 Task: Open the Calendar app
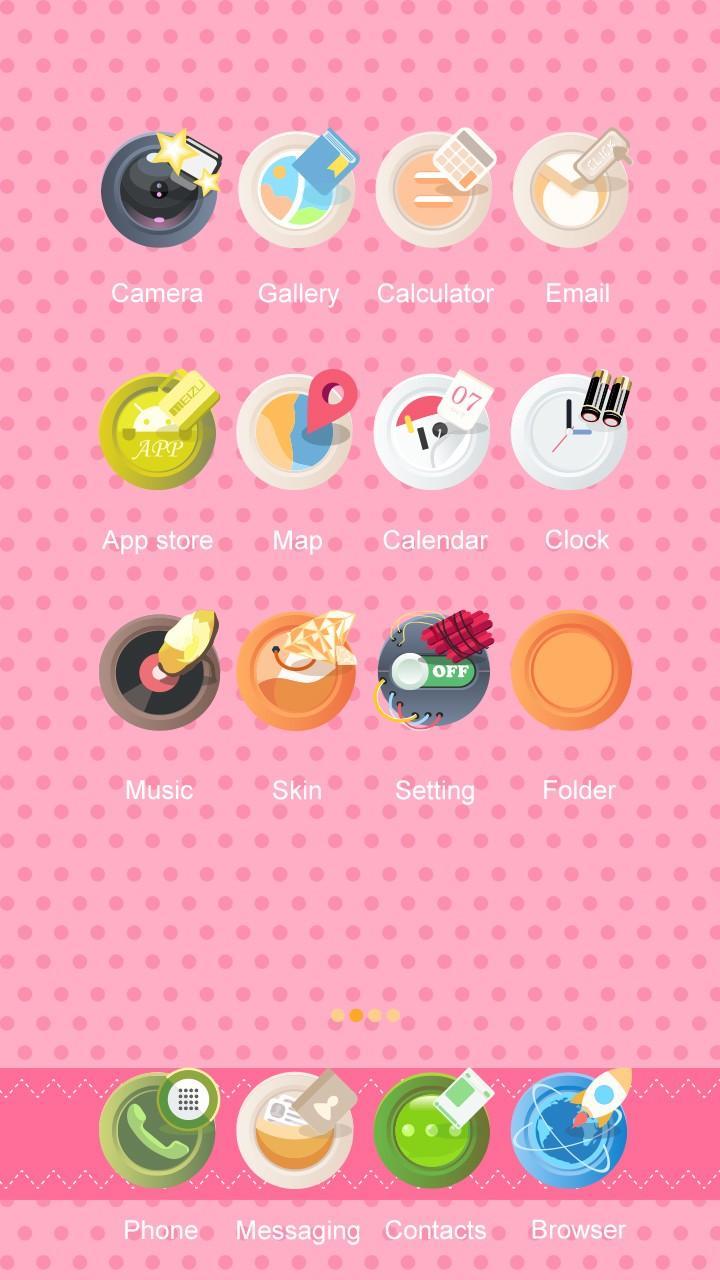(x=435, y=430)
